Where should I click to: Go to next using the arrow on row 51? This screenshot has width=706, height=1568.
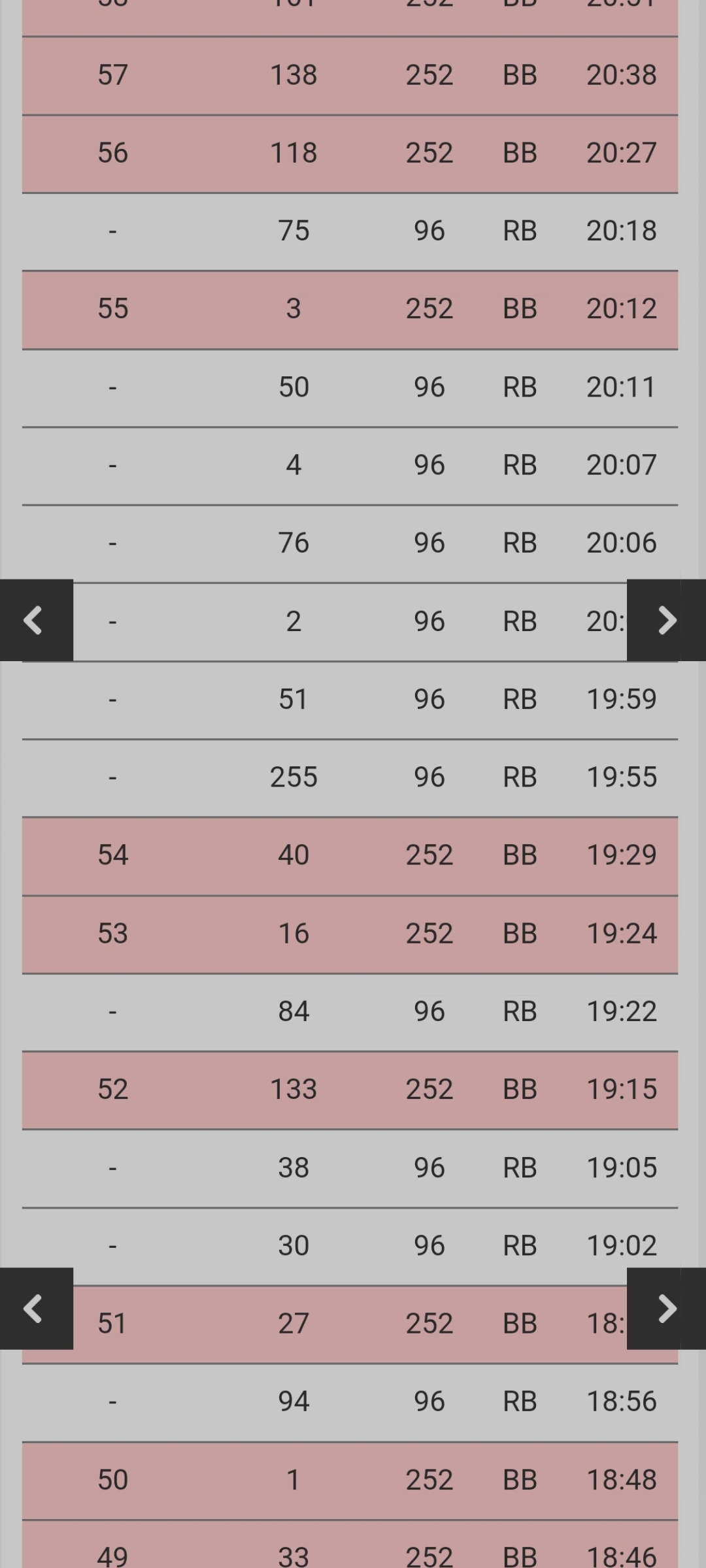point(666,1309)
